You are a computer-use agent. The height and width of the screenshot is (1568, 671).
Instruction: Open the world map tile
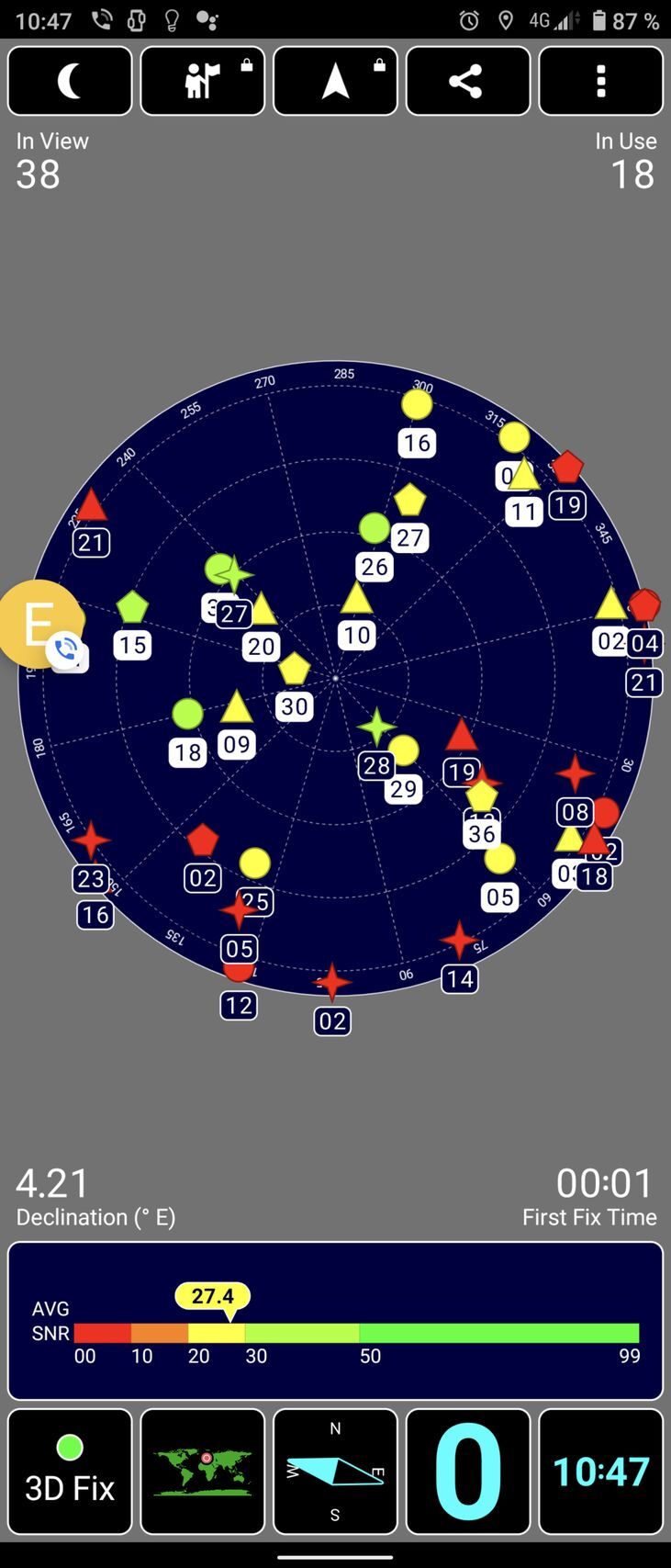click(203, 1472)
